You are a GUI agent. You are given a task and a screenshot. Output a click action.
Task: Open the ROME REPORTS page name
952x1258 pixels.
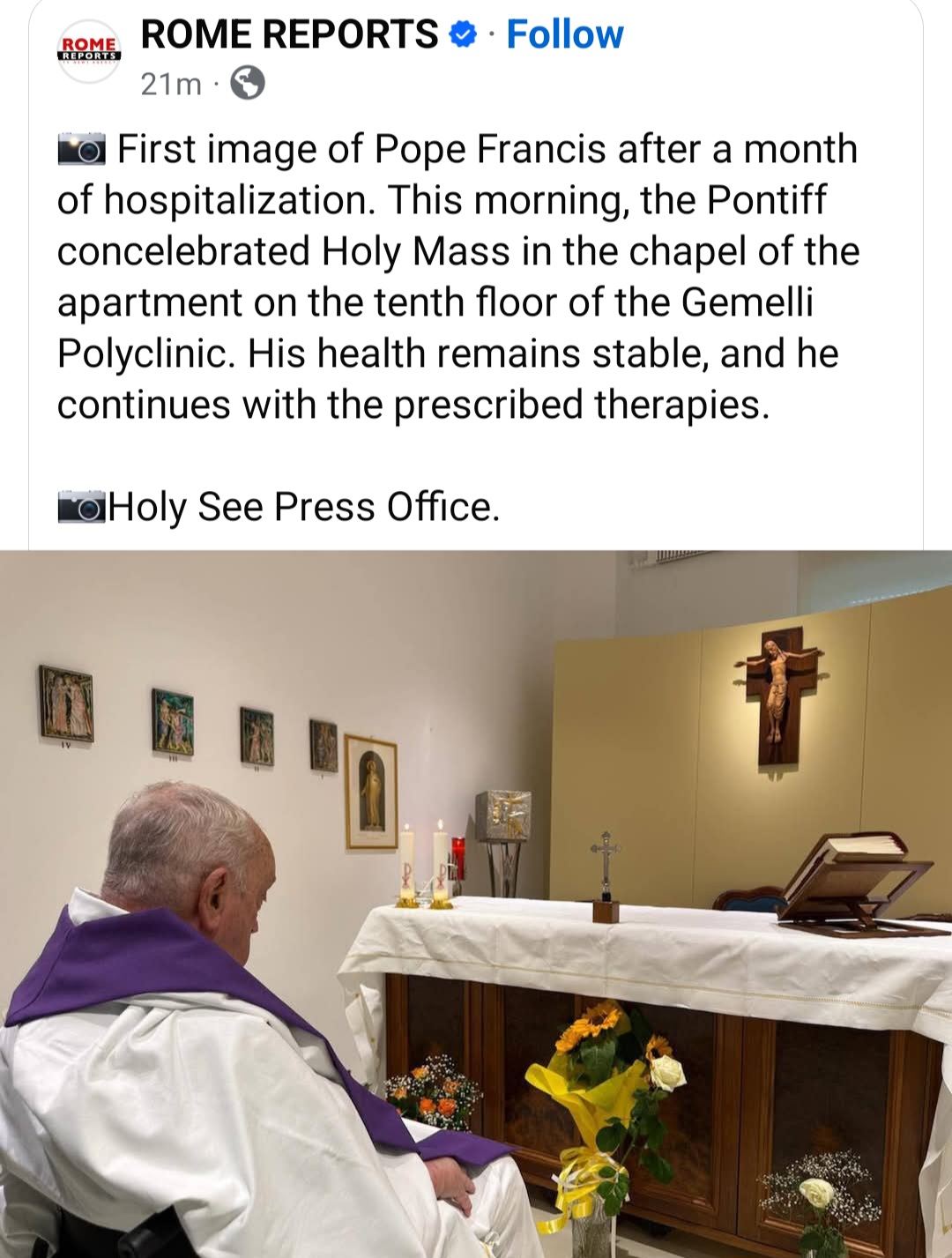coord(289,34)
